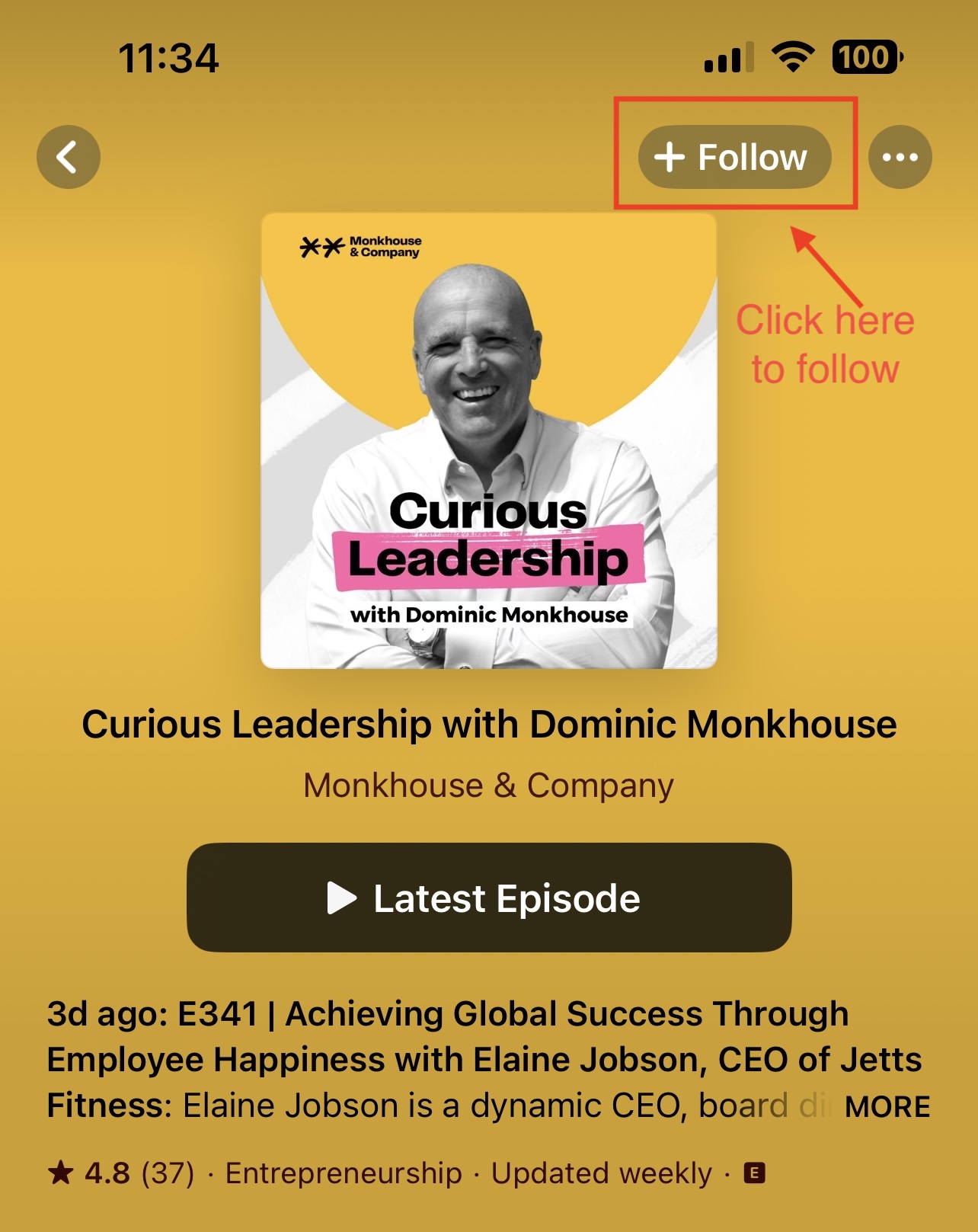Go back using the chevron arrow
This screenshot has height=1232, width=978.
click(x=69, y=157)
